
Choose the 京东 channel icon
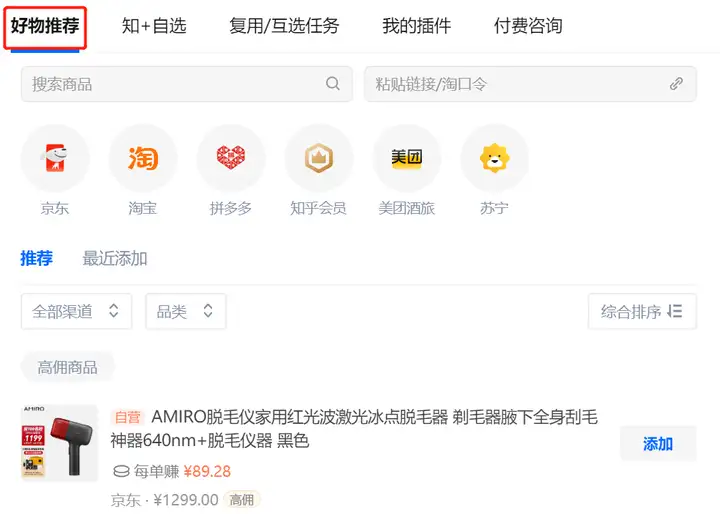tap(55, 158)
